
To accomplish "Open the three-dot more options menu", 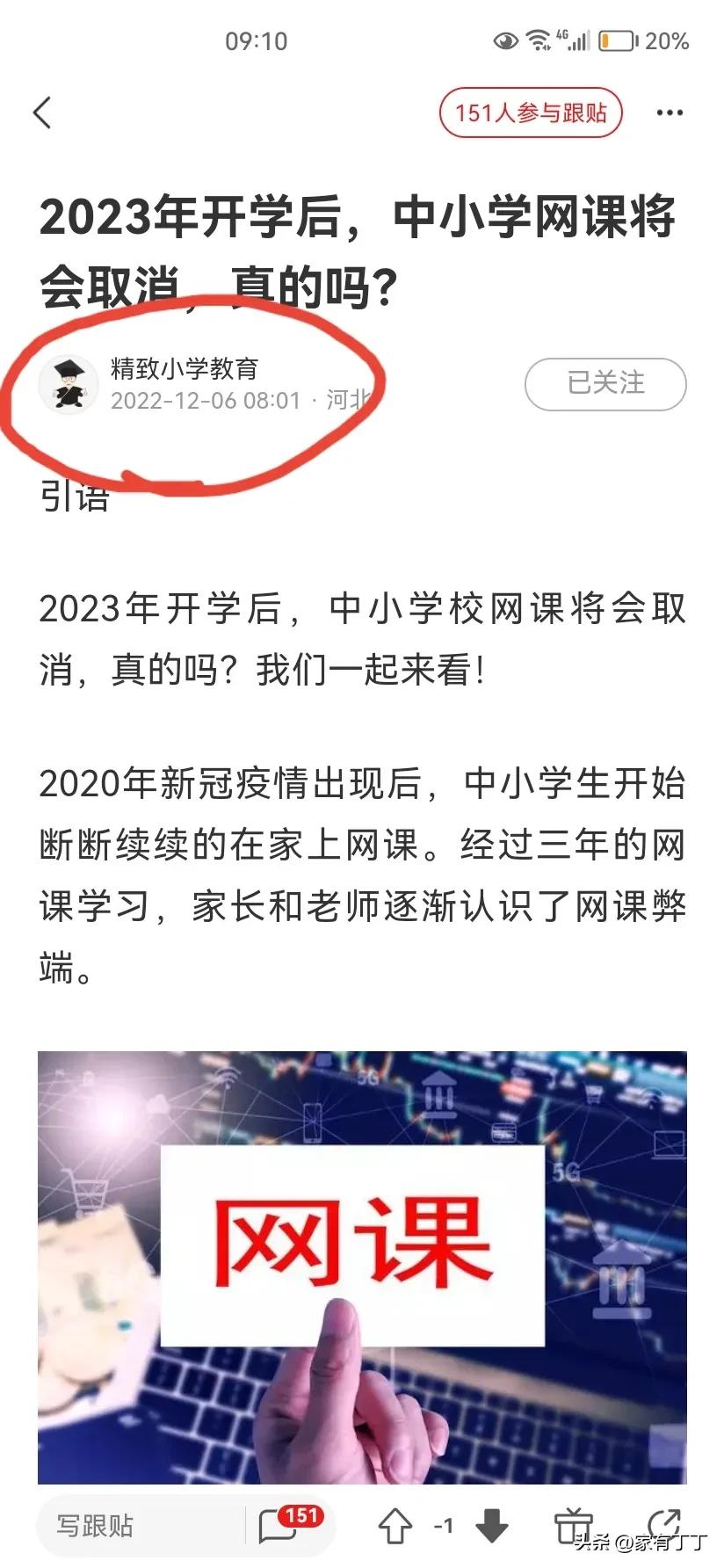I will 669,113.
